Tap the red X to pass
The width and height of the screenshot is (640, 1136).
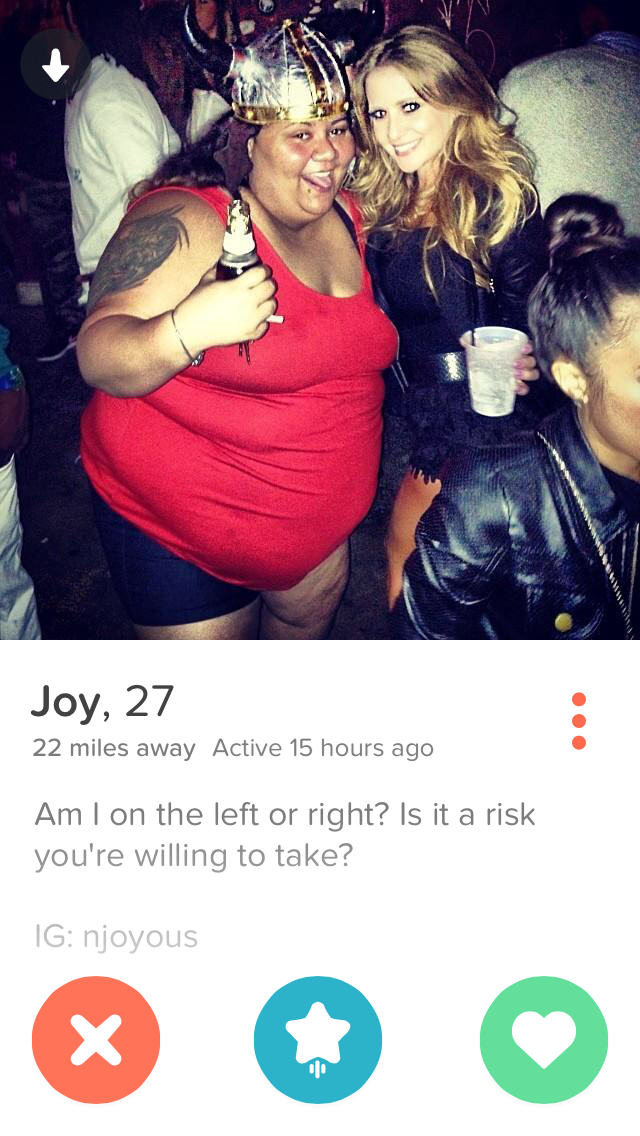[x=96, y=1040]
